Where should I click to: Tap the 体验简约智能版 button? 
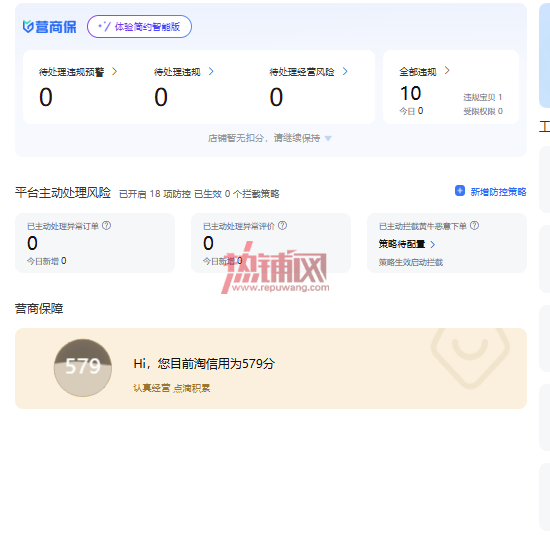pos(139,26)
